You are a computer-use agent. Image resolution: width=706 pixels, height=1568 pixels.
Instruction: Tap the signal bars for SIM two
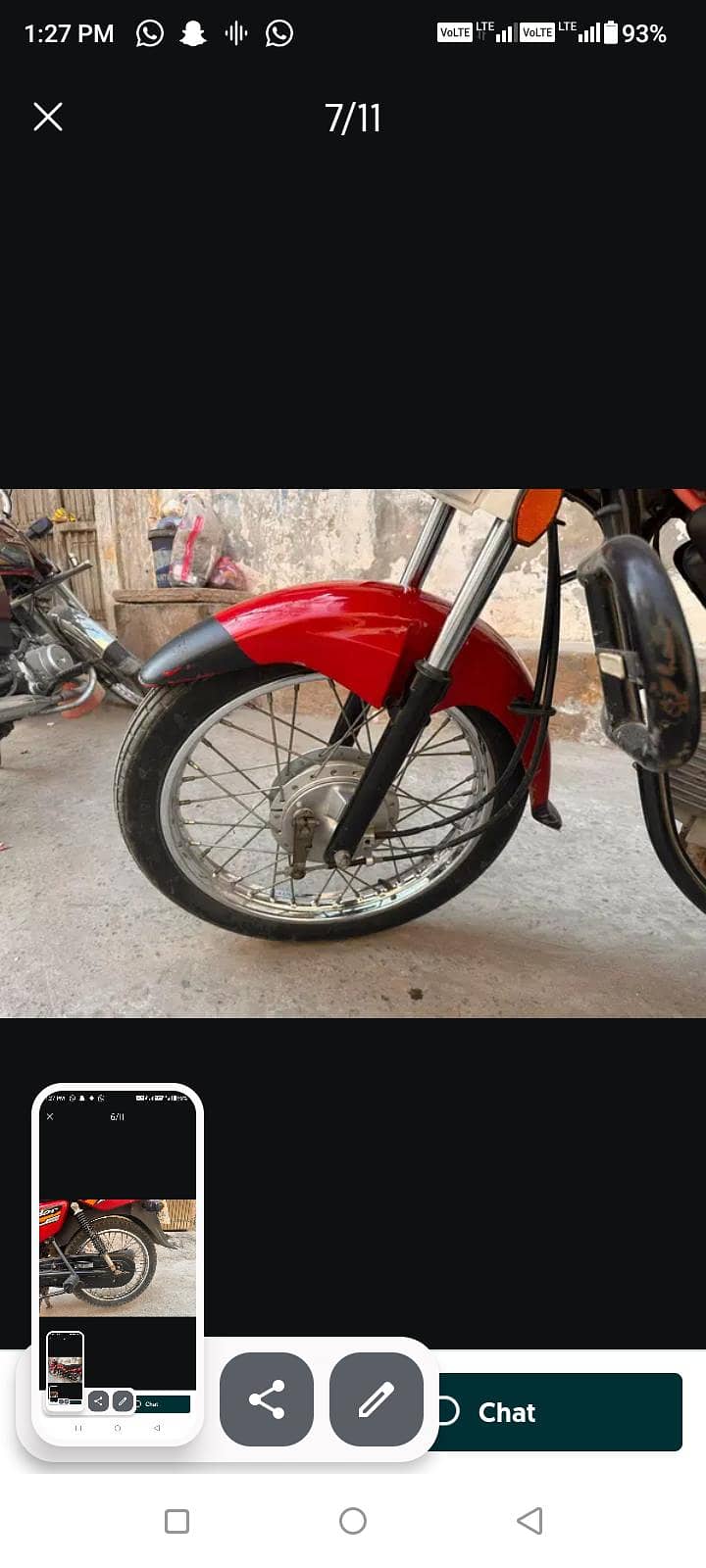[x=589, y=32]
